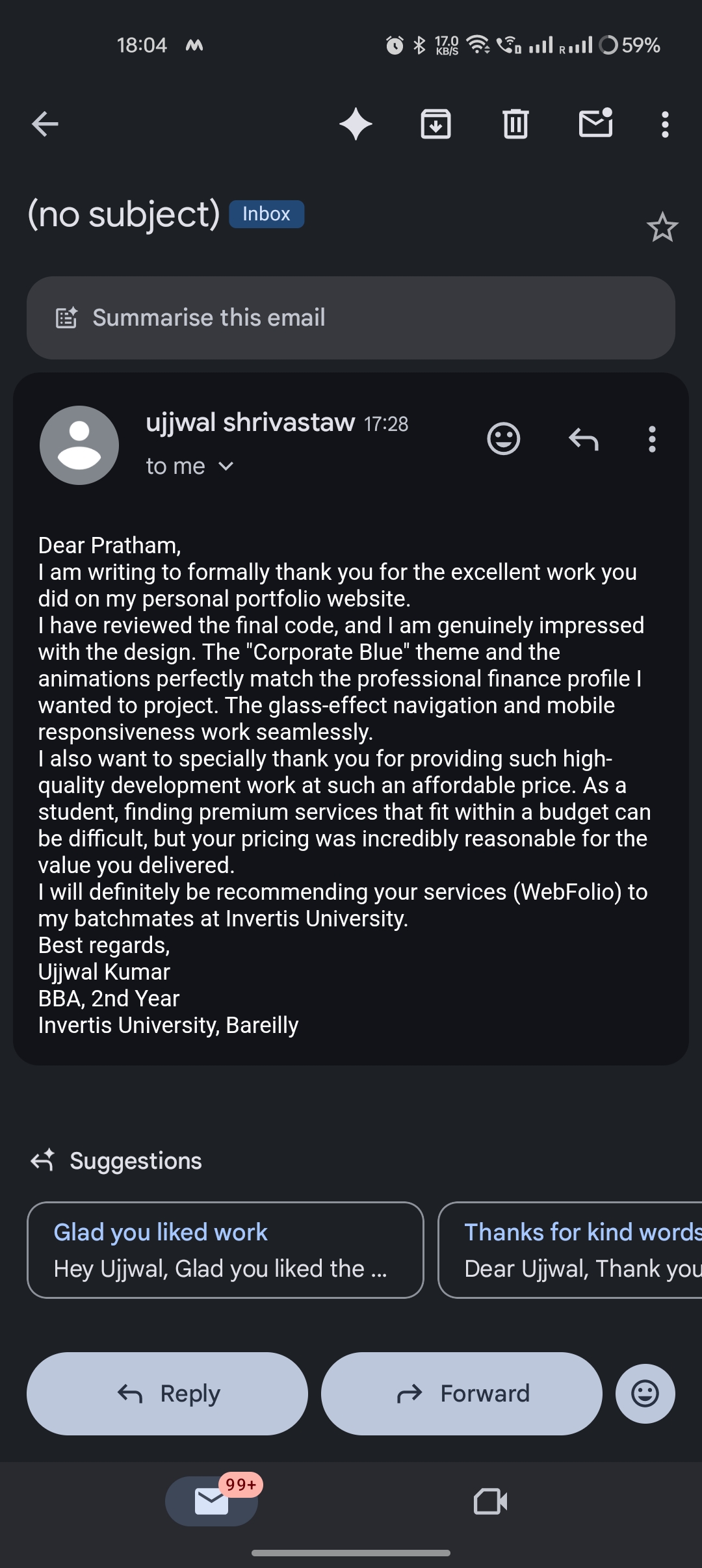702x1568 pixels.
Task: Reply using the arrow beside sender name
Action: (583, 439)
